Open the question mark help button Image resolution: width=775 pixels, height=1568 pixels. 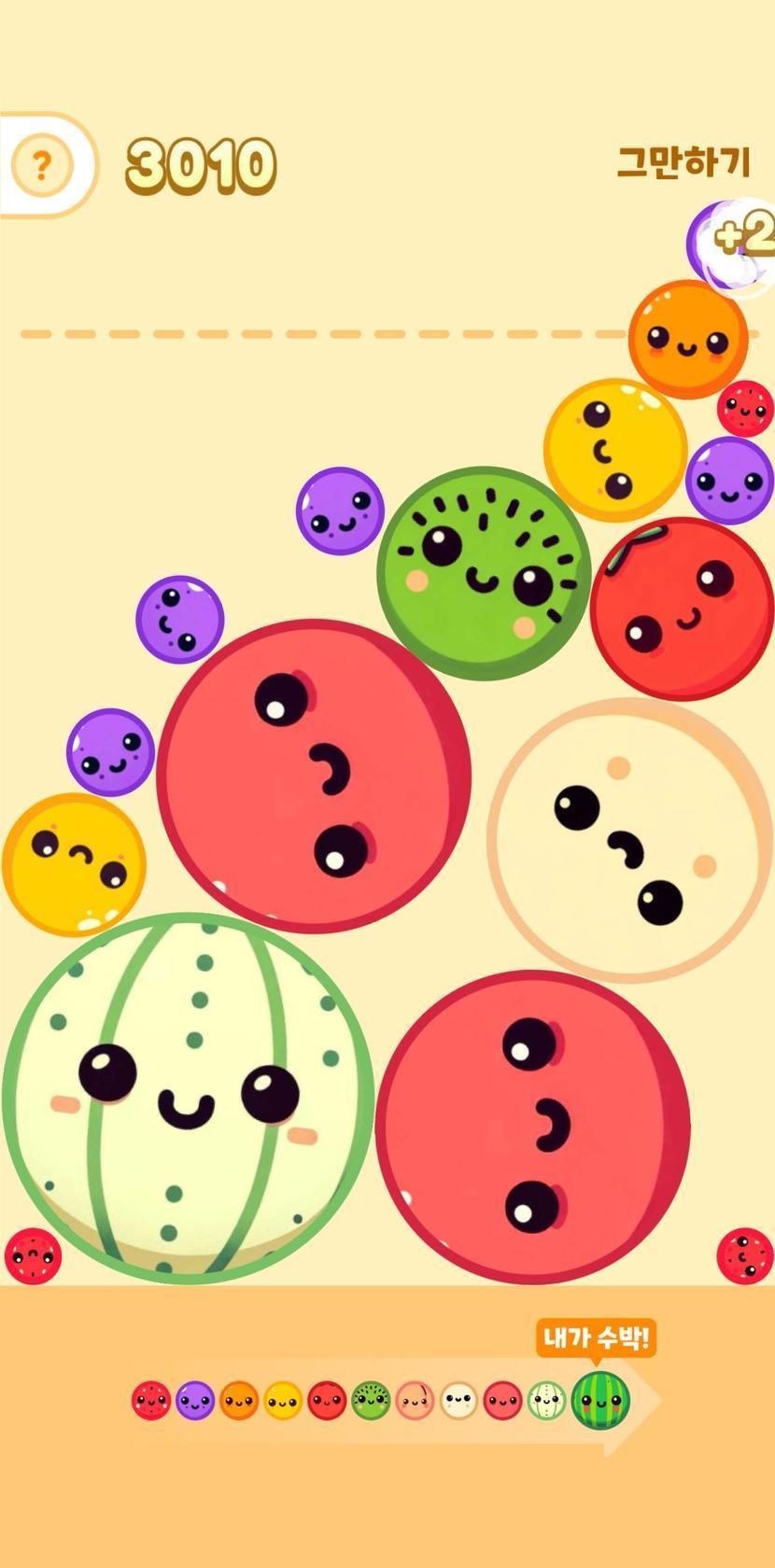(41, 165)
